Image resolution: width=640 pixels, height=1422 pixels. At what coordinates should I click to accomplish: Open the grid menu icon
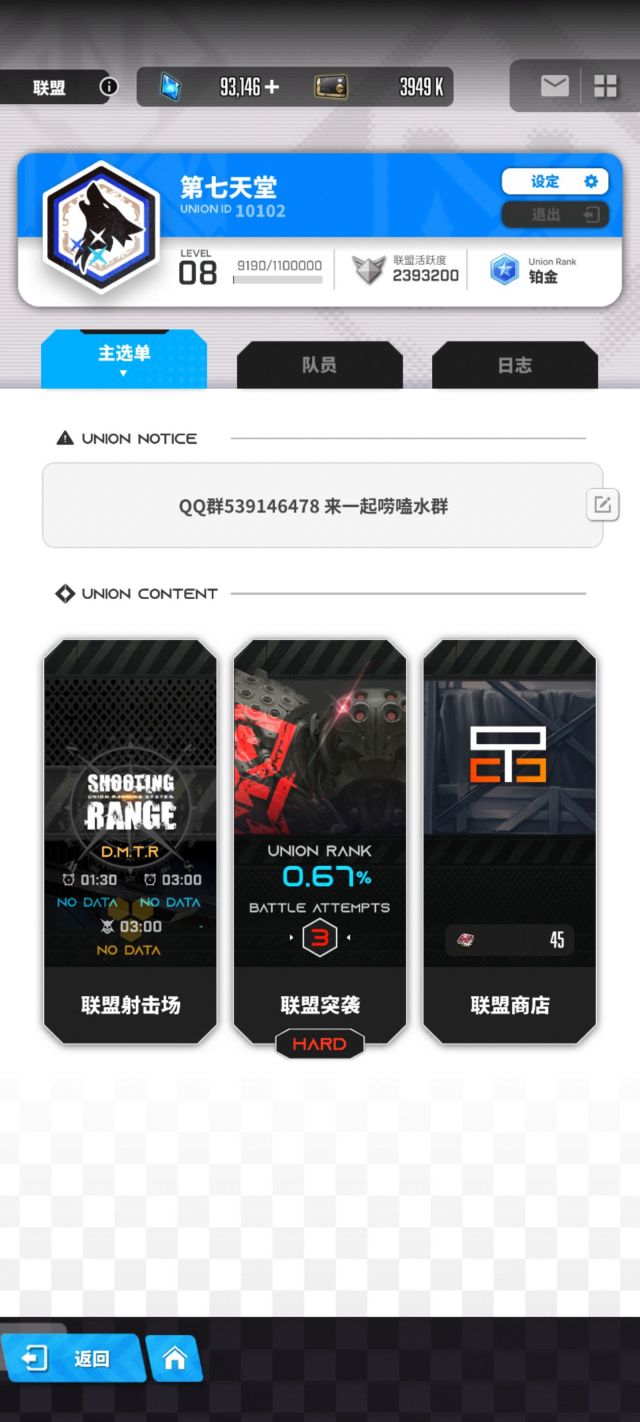tap(606, 86)
